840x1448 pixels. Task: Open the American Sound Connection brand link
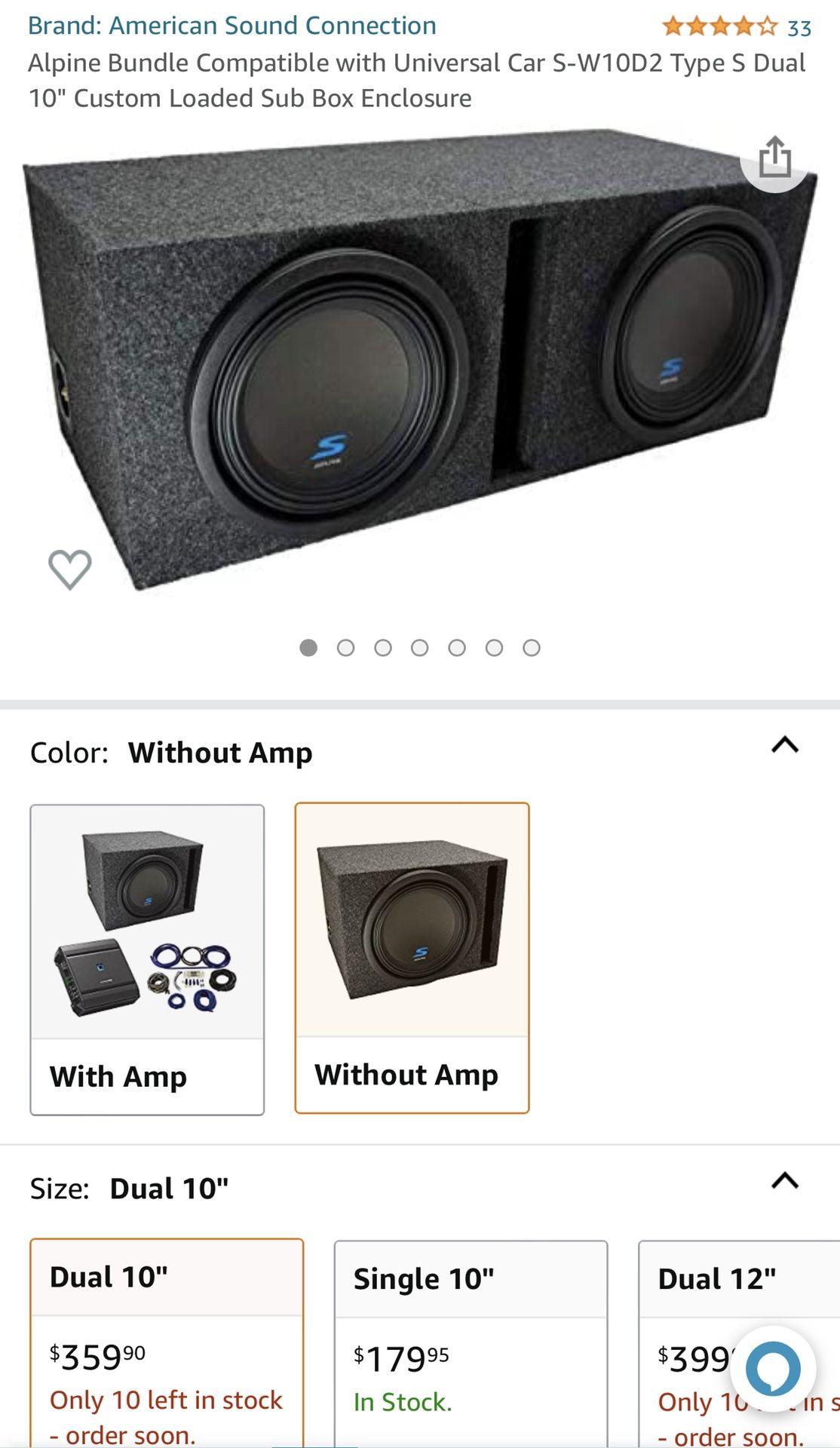231,25
